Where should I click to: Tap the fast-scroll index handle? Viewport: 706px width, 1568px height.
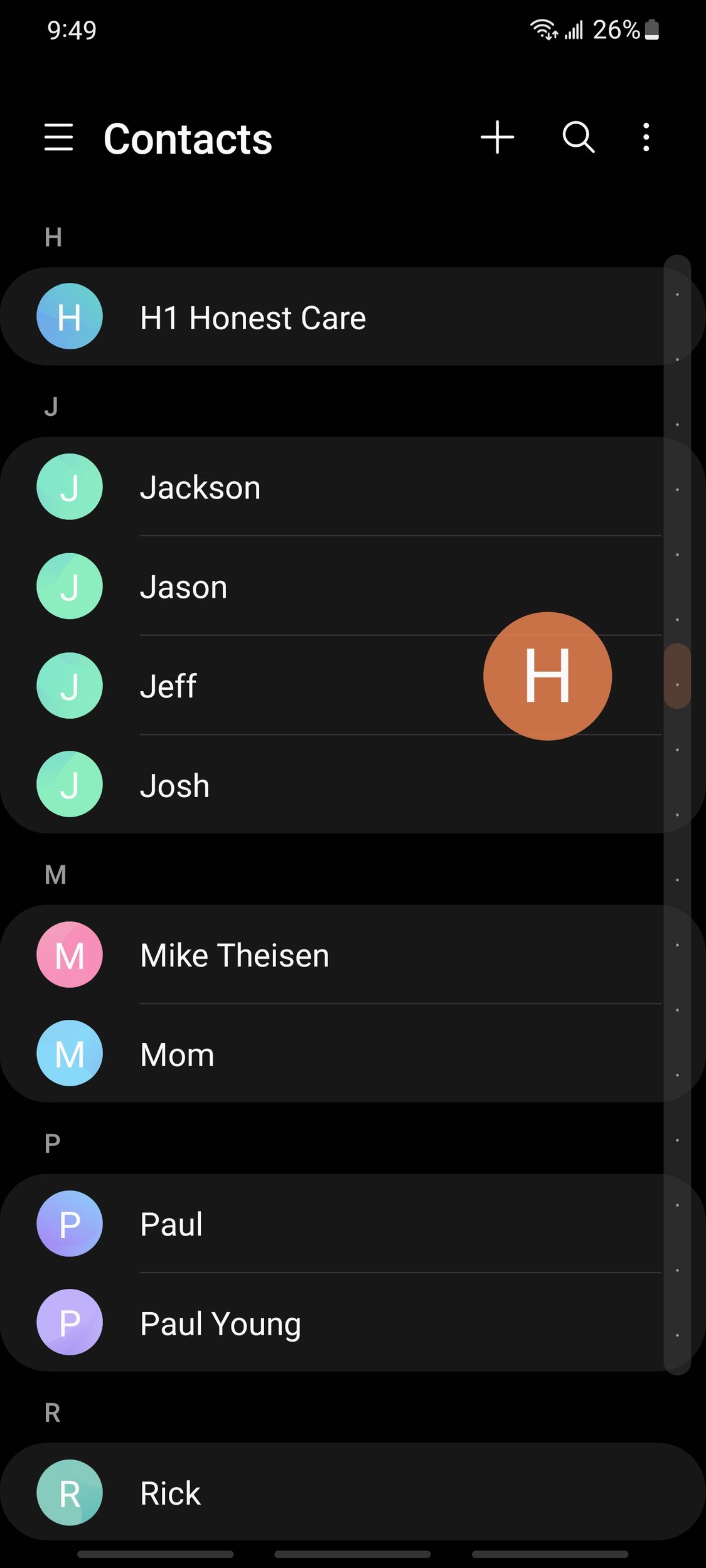pos(677,676)
